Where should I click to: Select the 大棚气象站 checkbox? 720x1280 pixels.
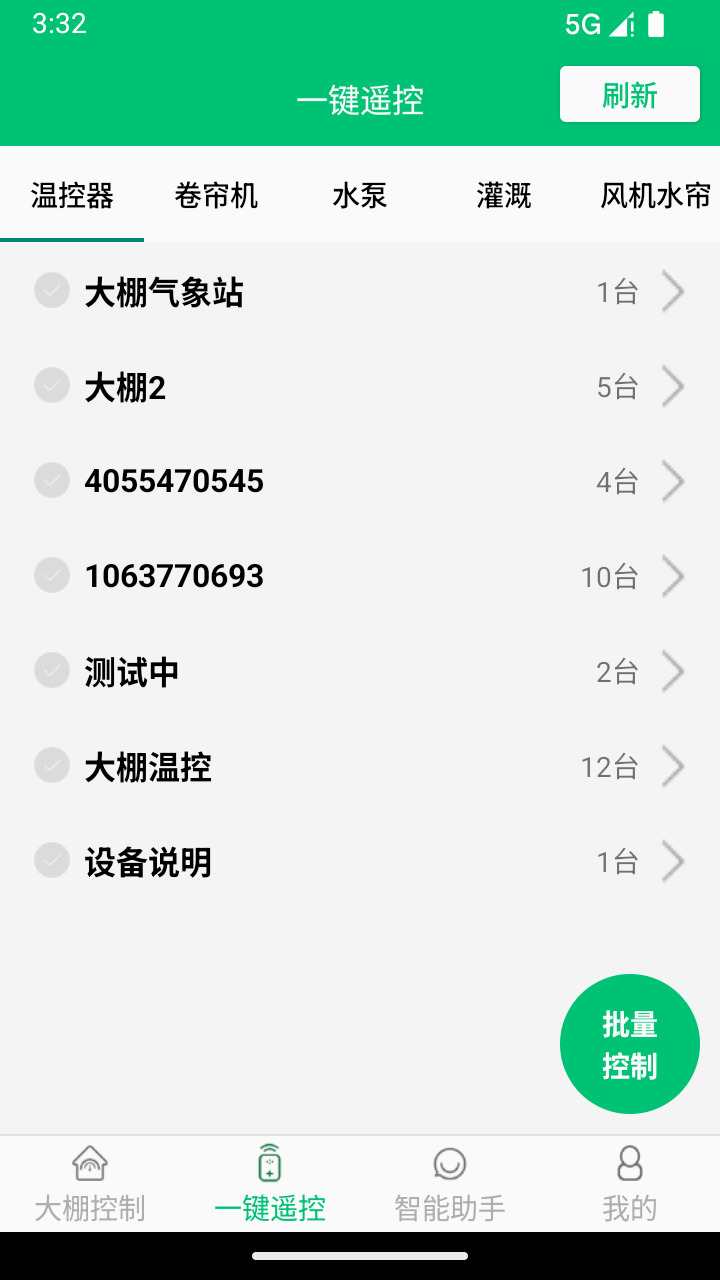pos(52,289)
